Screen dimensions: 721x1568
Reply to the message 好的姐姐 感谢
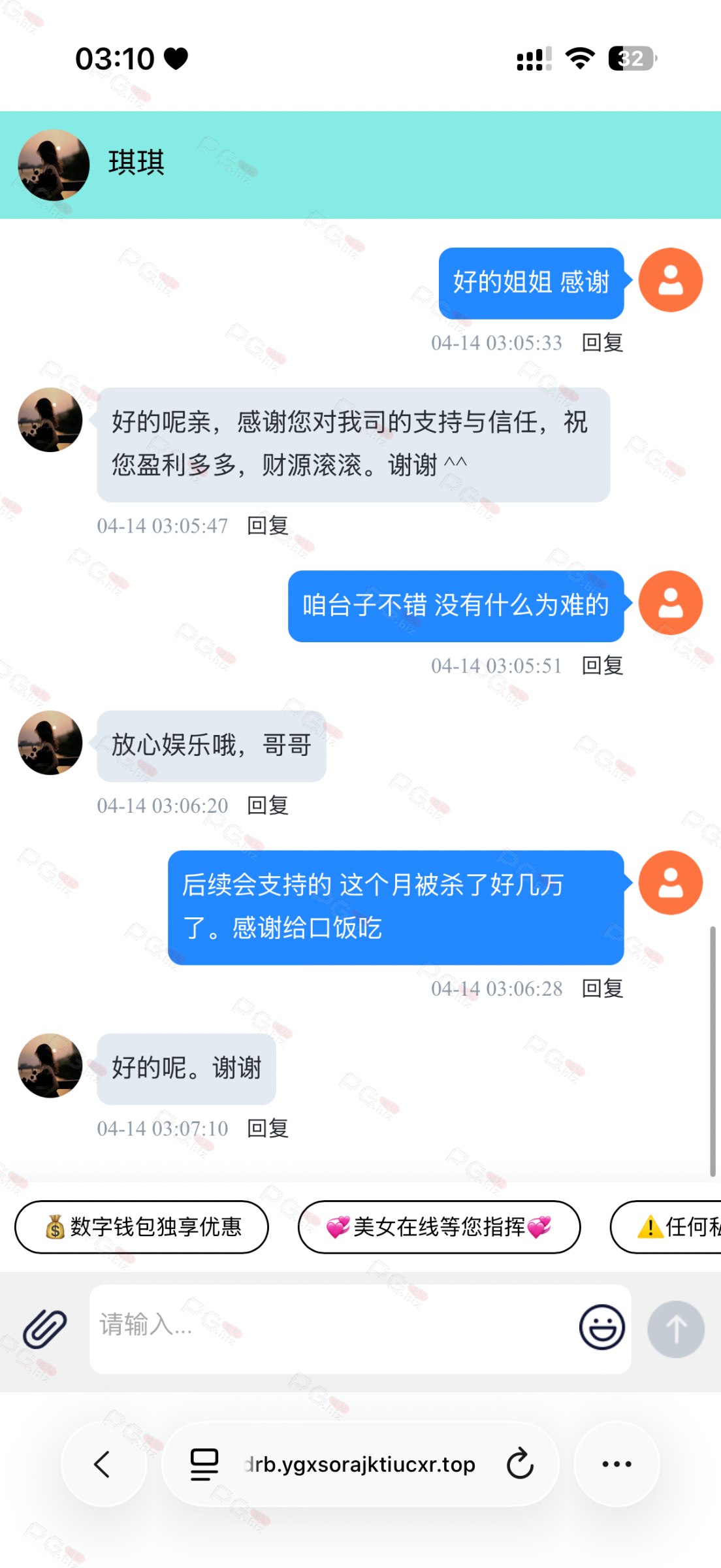[602, 342]
